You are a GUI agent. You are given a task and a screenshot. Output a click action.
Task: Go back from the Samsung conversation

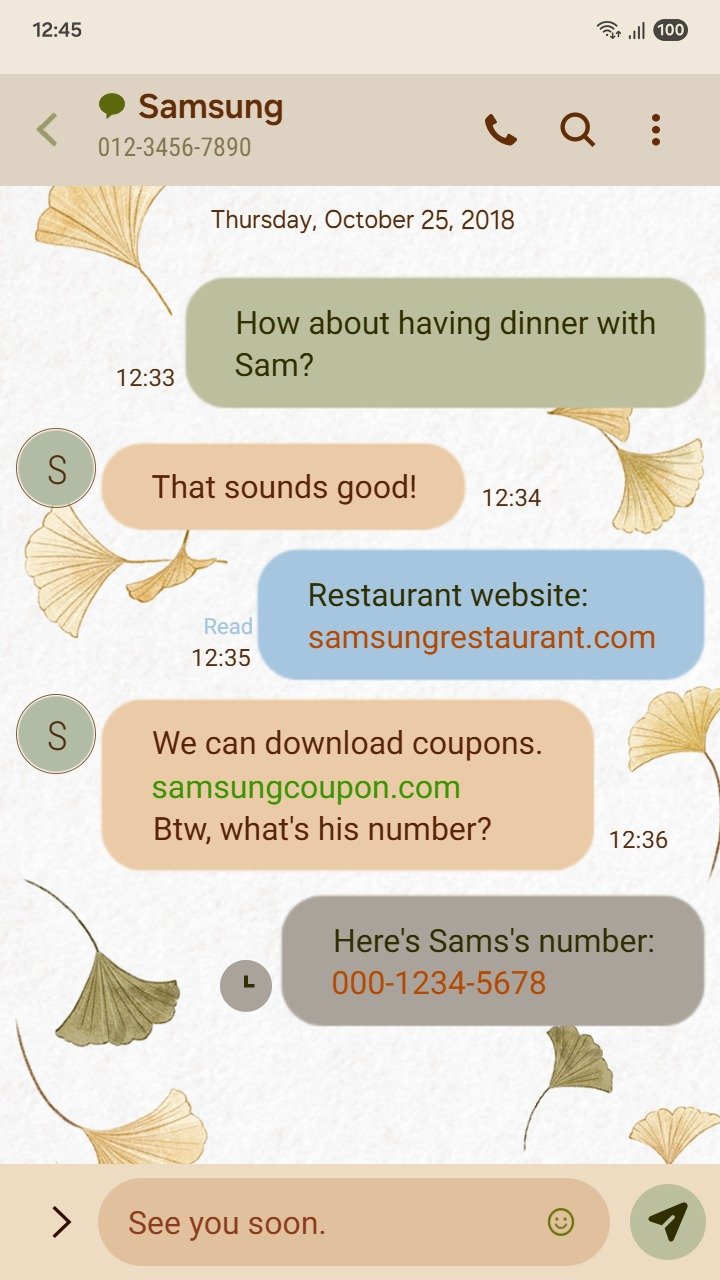click(x=47, y=130)
